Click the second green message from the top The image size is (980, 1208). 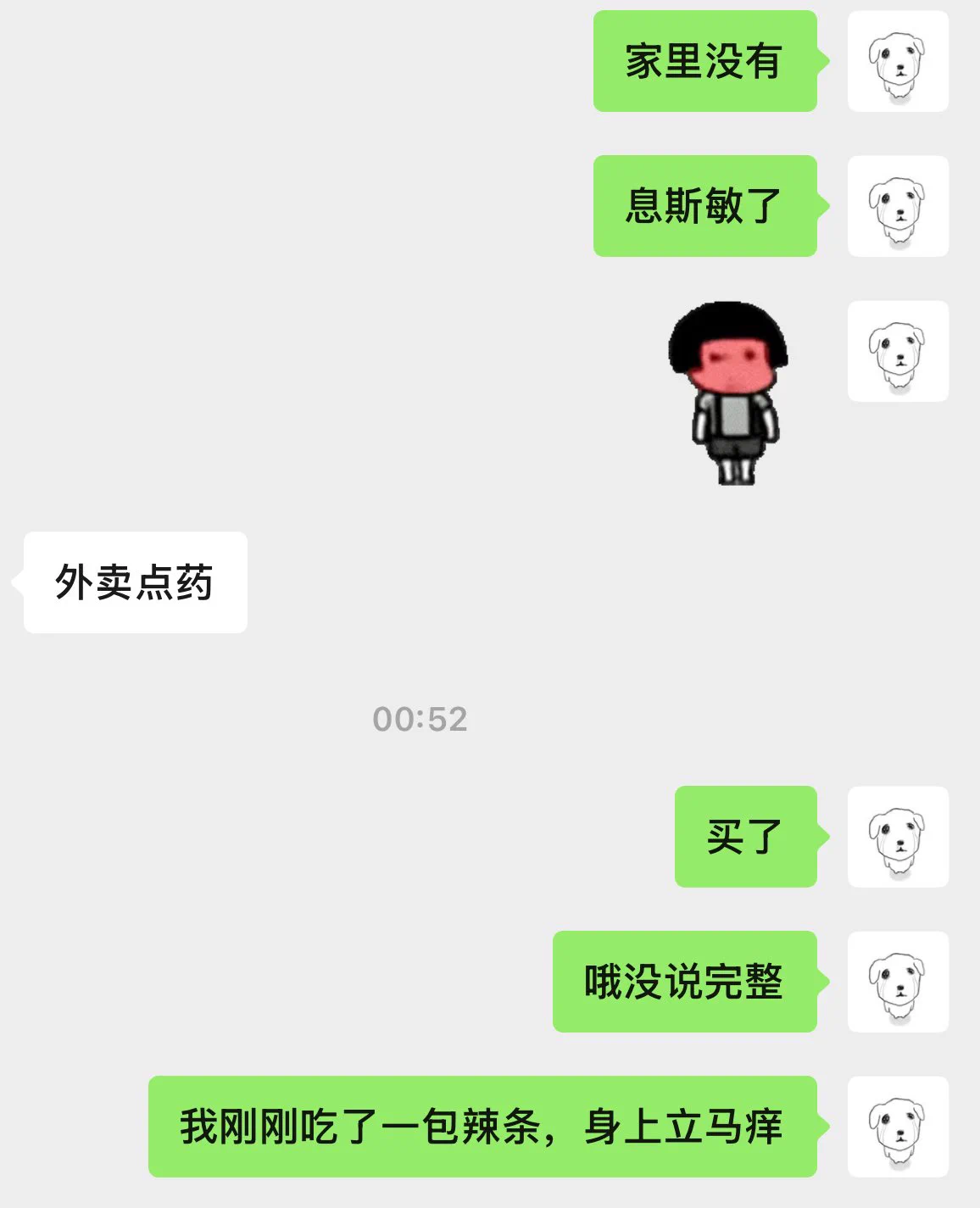coord(704,206)
